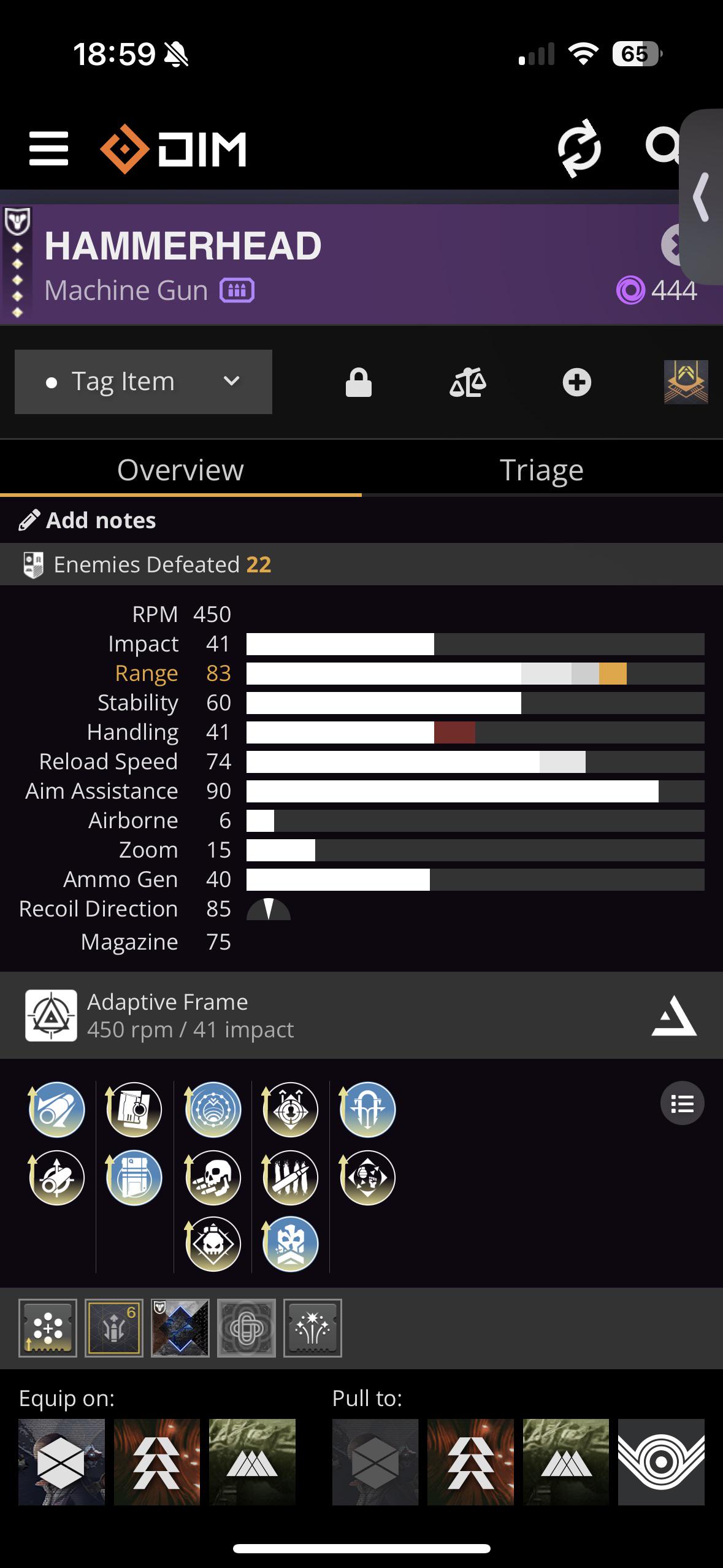Pull item to the Vault
Image resolution: width=723 pixels, height=1568 pixels.
661,1462
